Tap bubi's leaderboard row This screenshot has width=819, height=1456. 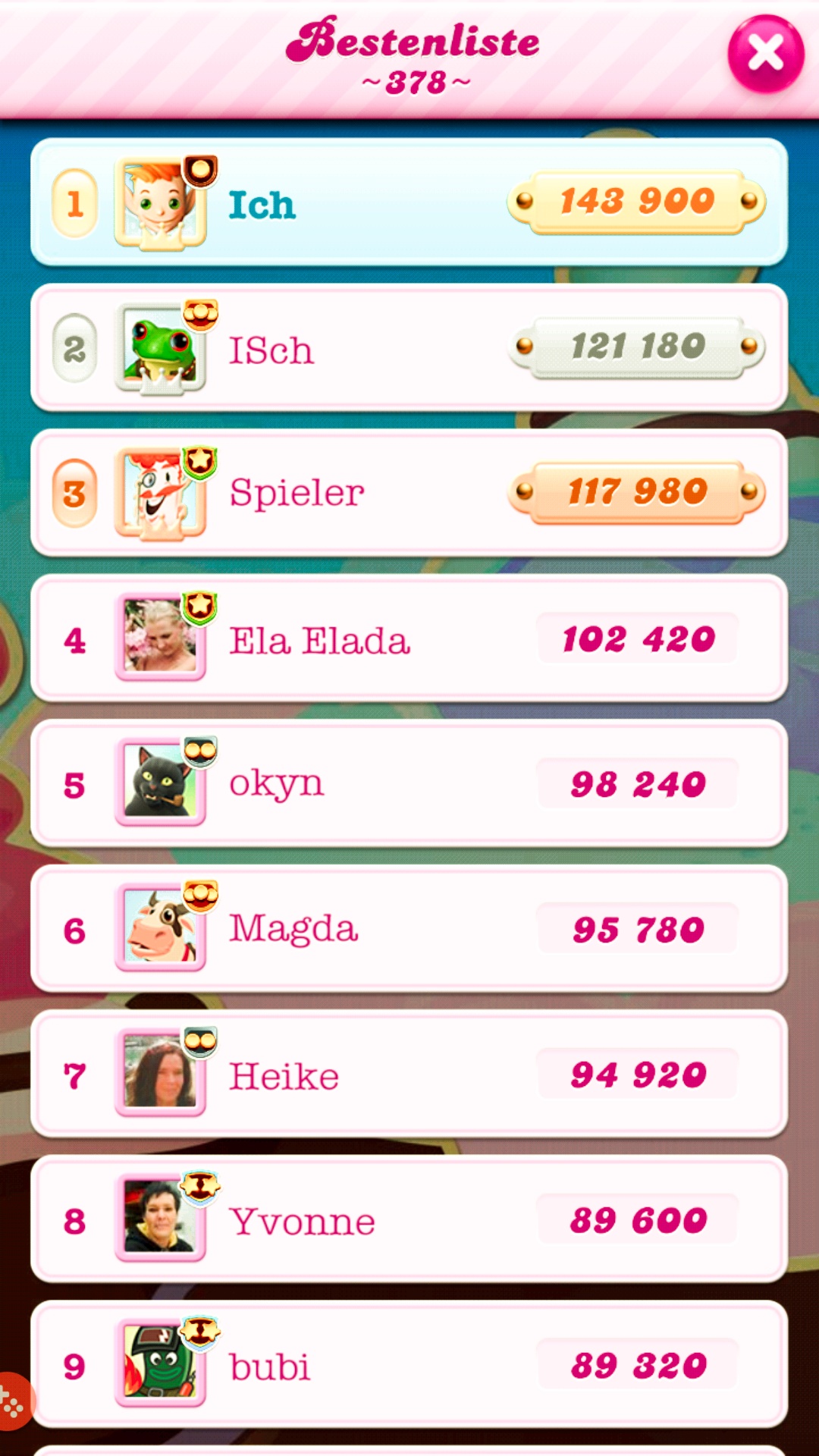coord(409,1365)
